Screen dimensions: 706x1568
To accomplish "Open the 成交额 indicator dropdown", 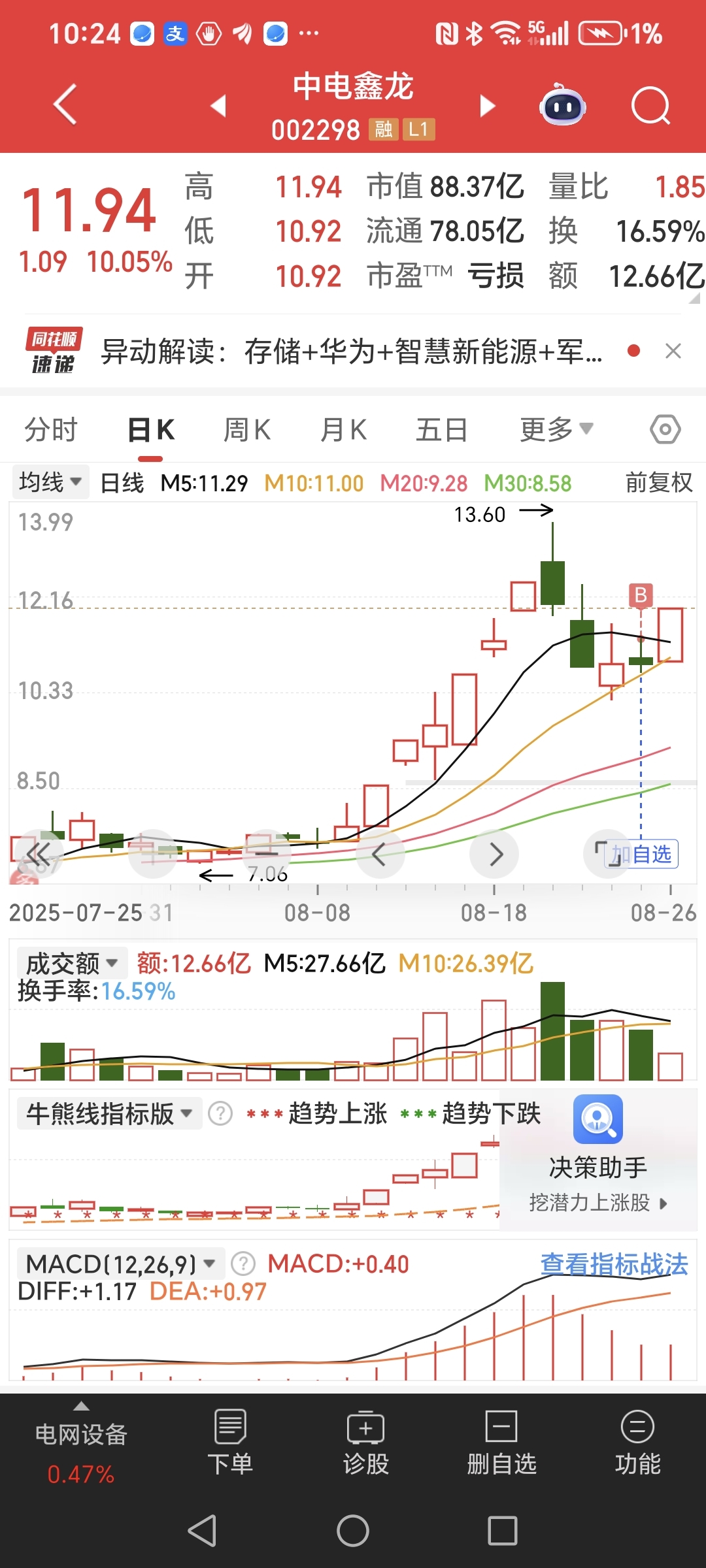I will point(71,963).
